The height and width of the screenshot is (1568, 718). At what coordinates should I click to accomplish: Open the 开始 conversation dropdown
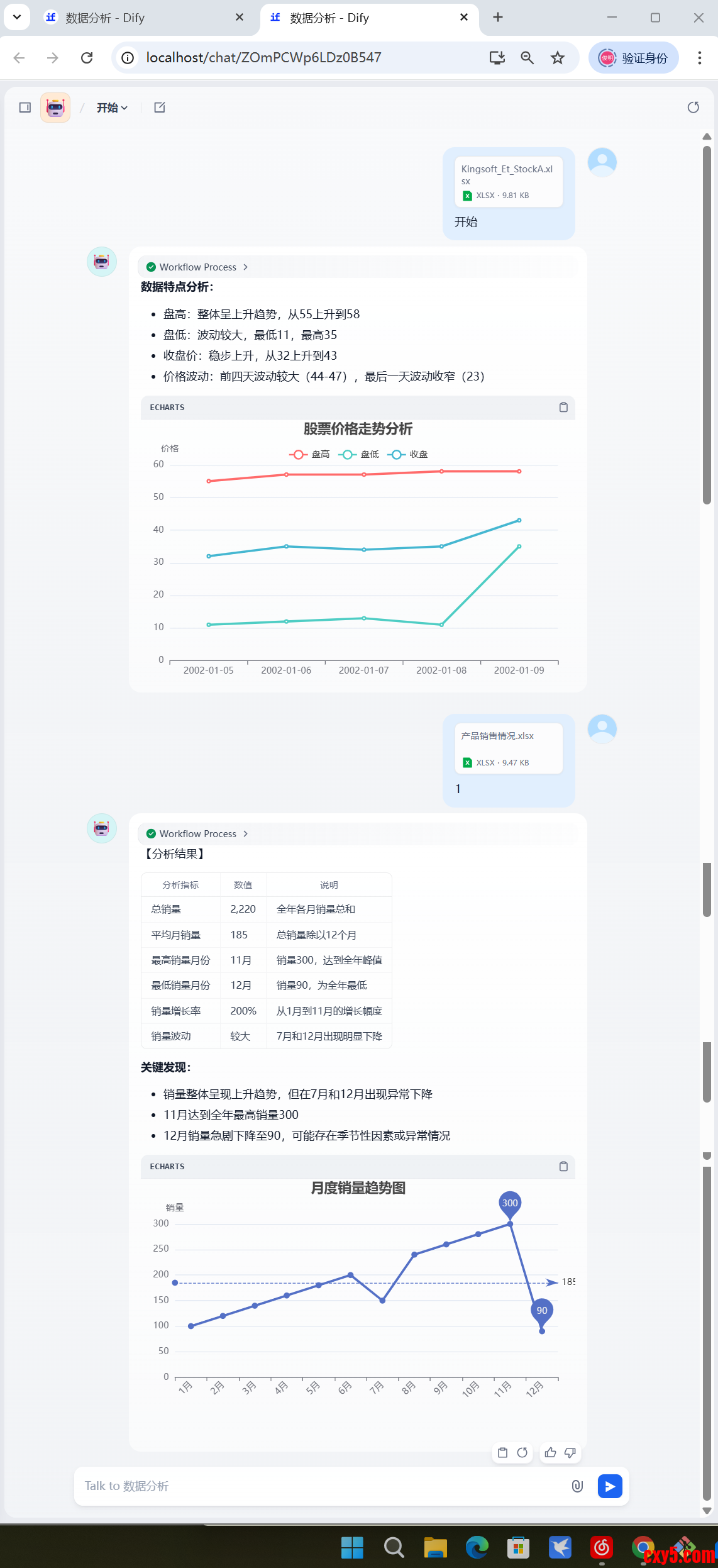(112, 108)
